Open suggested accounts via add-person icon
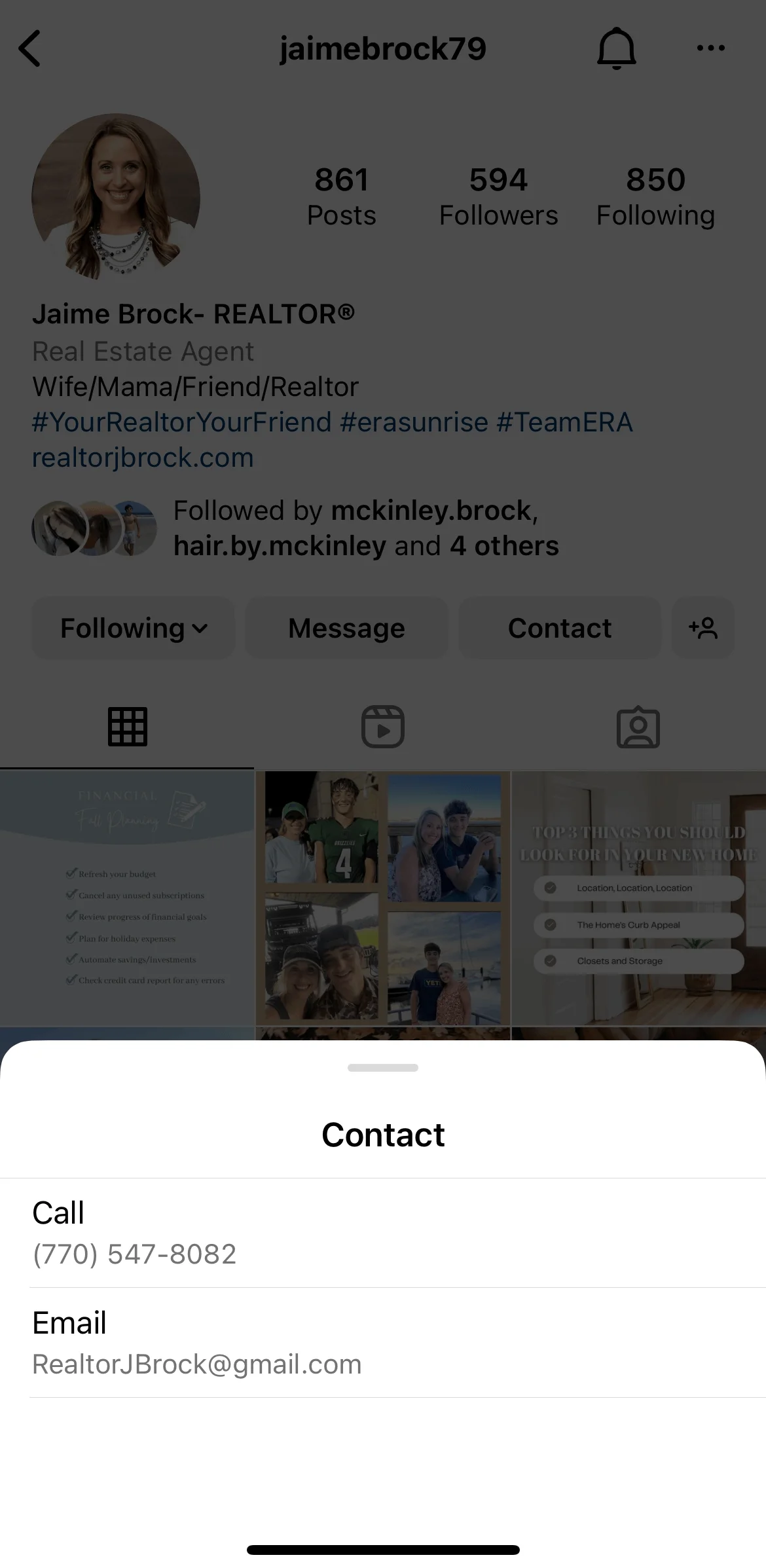Viewport: 766px width, 1568px height. click(702, 628)
